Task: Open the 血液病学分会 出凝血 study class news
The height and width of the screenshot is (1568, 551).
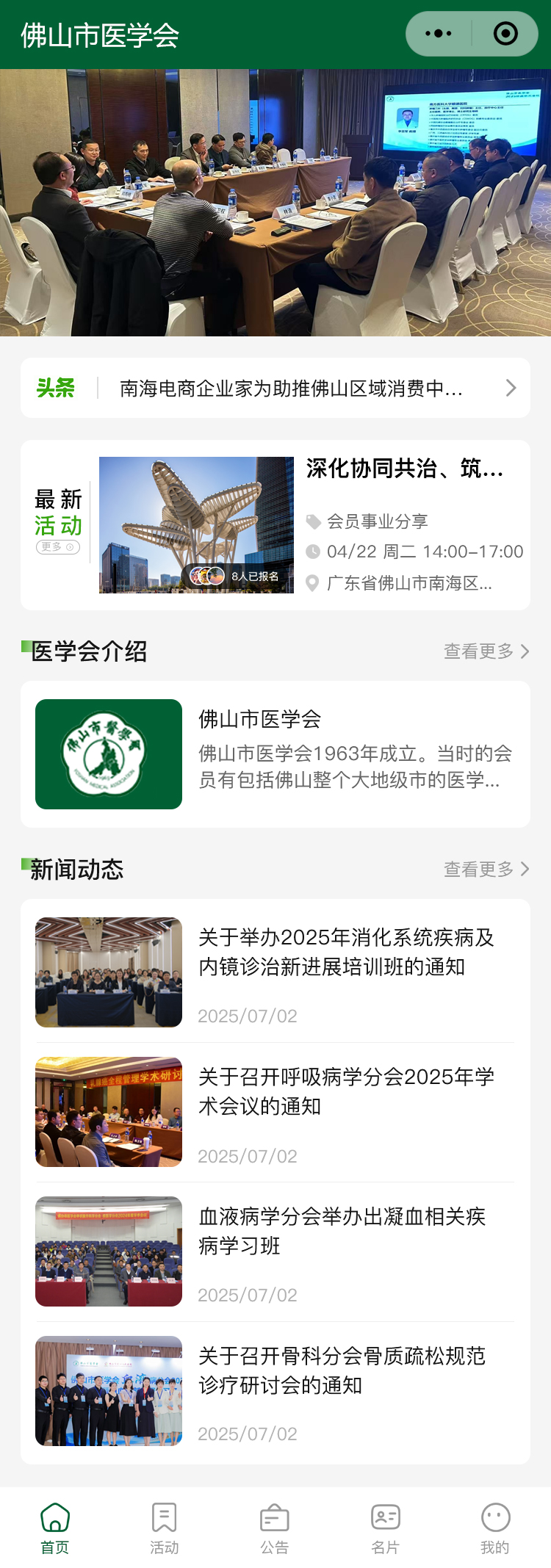Action: (342, 1232)
